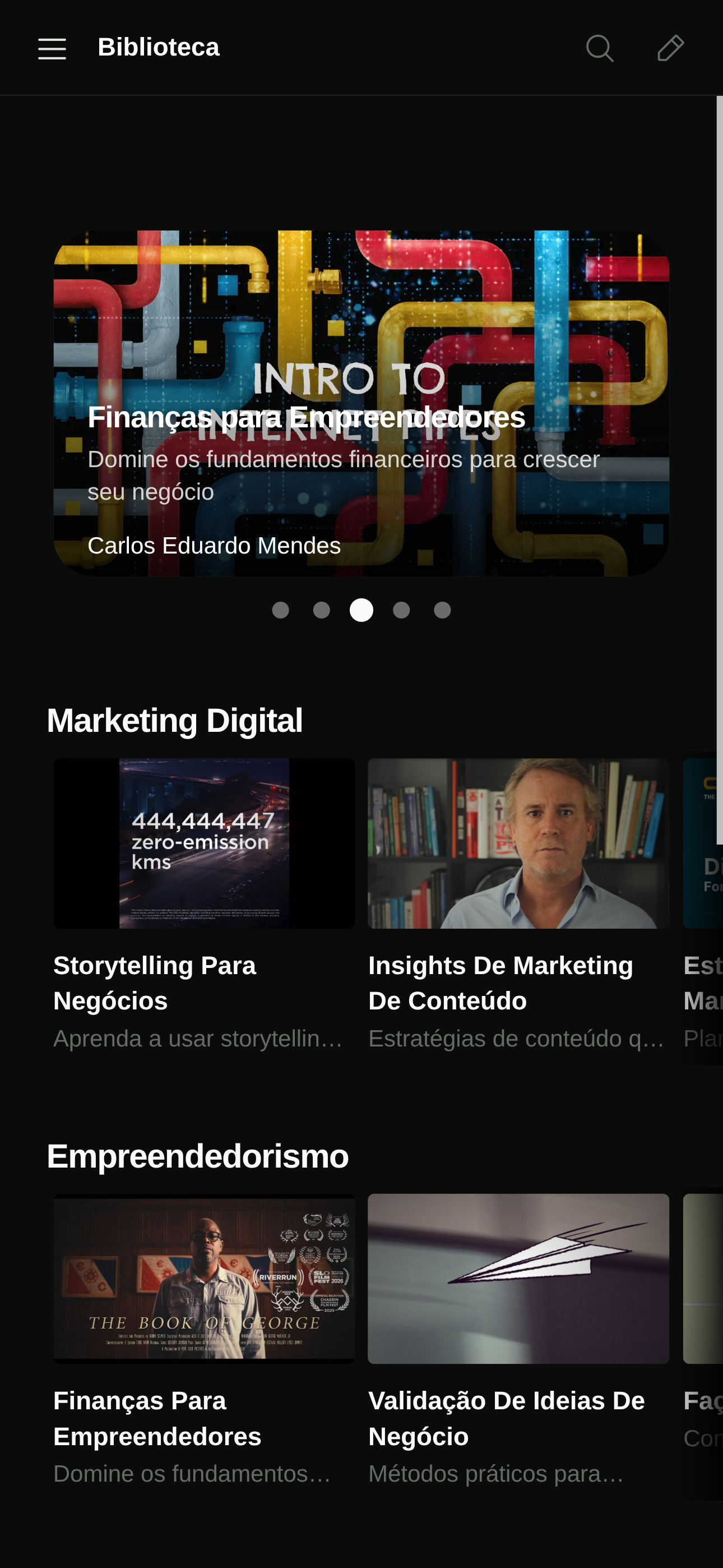Open the Insights De Marketing De Conteúdo course

click(518, 843)
